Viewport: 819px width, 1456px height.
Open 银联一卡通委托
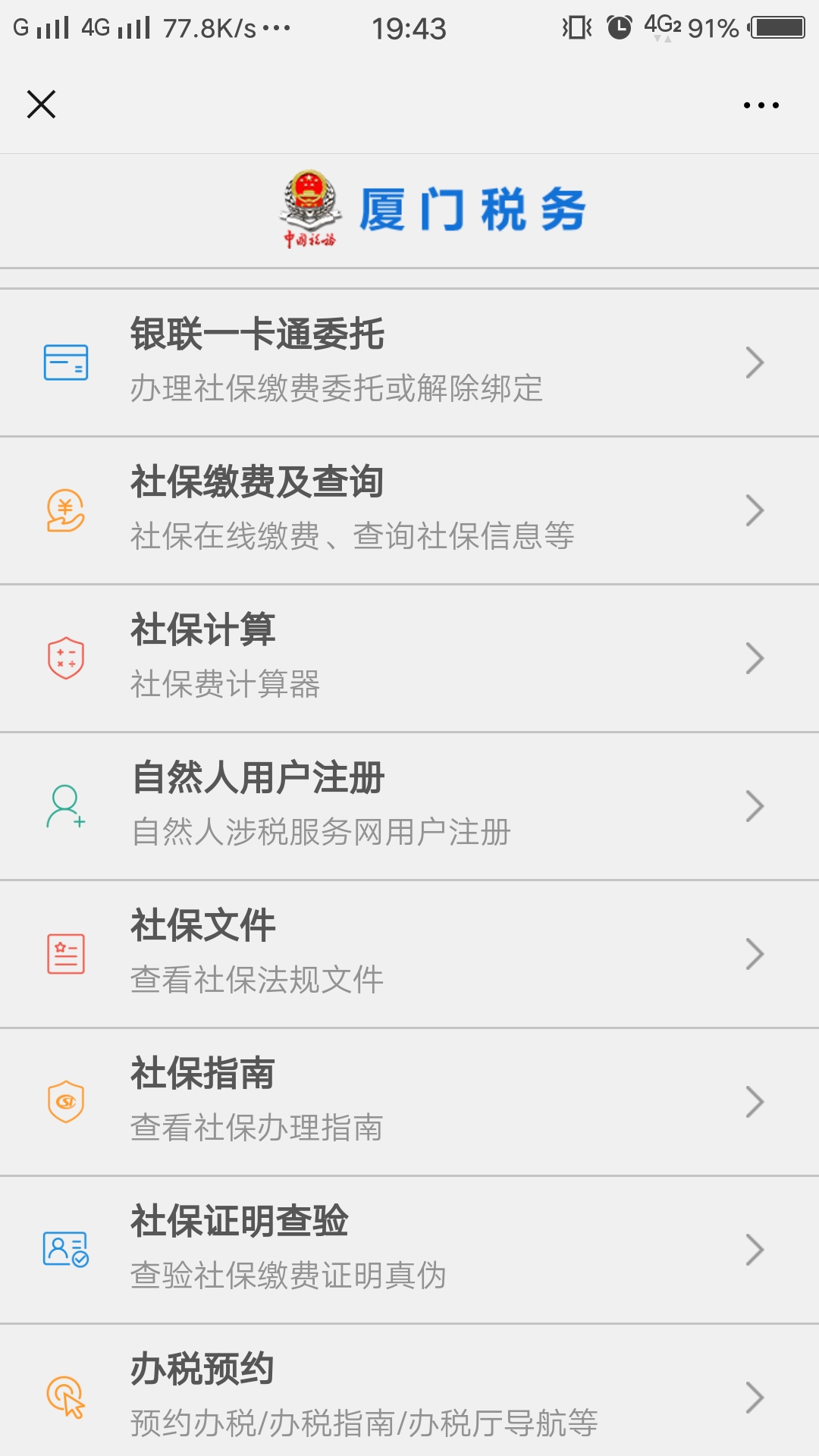click(x=409, y=362)
